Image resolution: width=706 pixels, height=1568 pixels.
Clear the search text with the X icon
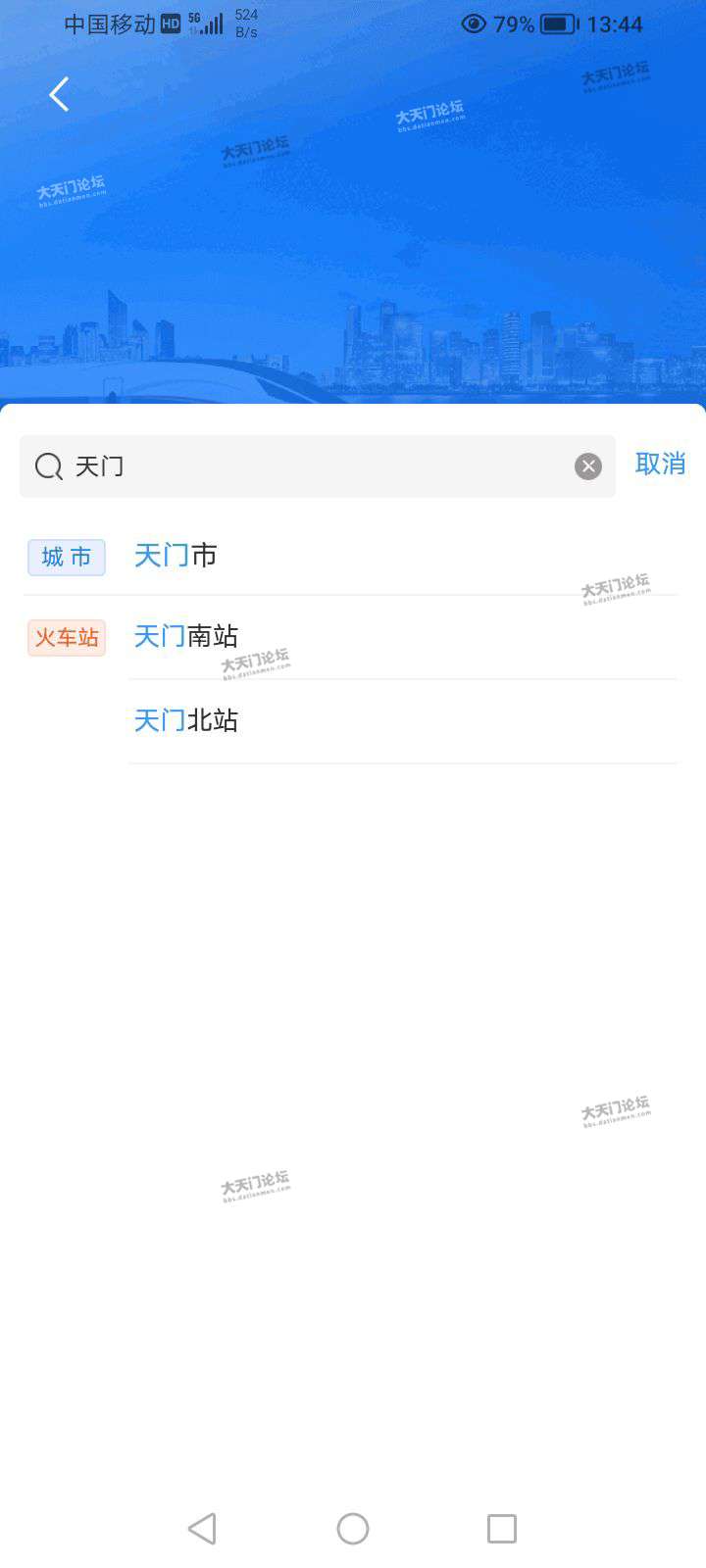(587, 465)
